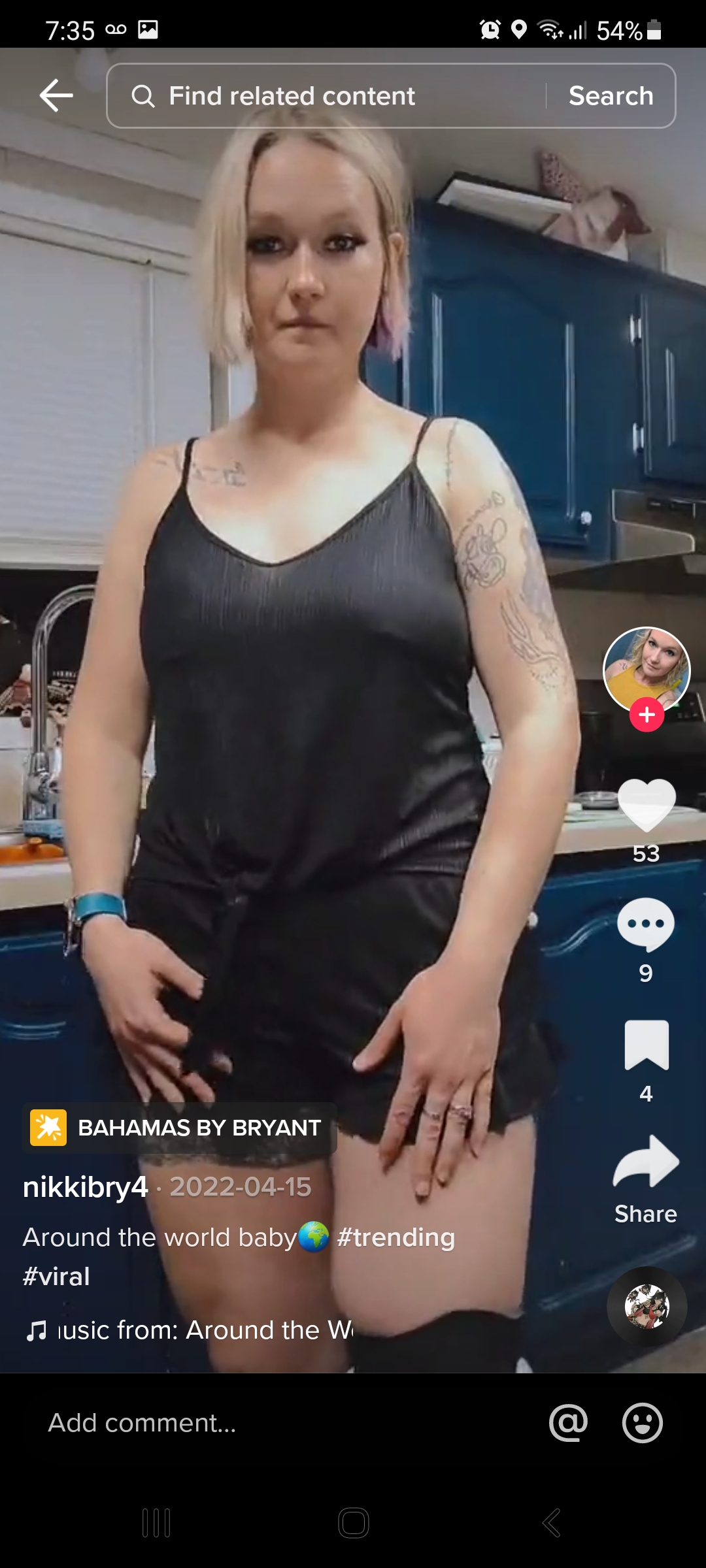This screenshot has width=706, height=1568.
Task: Bookmark this video to favorites
Action: [x=646, y=1044]
